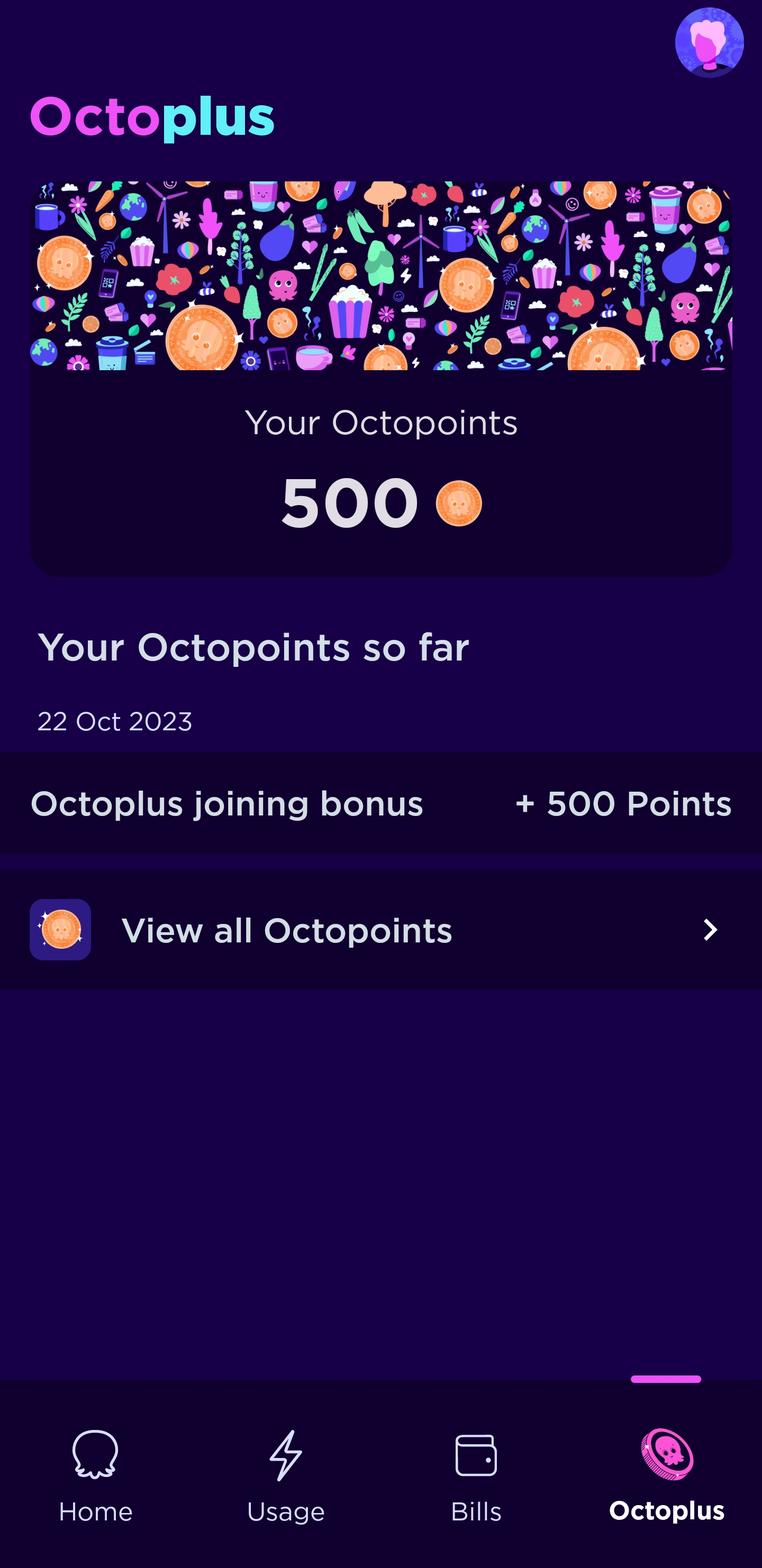
Task: Open the Octoplus joining bonus entry
Action: (380, 803)
